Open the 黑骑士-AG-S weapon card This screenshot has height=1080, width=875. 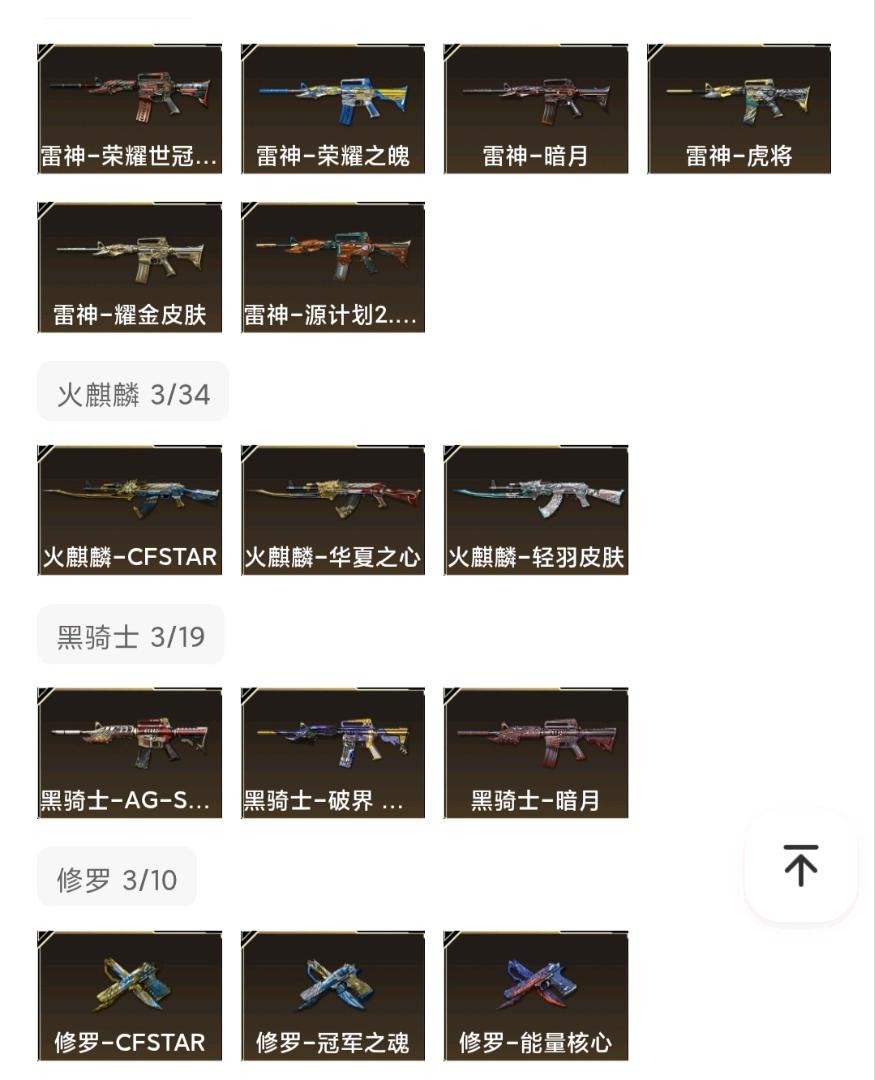click(x=130, y=752)
